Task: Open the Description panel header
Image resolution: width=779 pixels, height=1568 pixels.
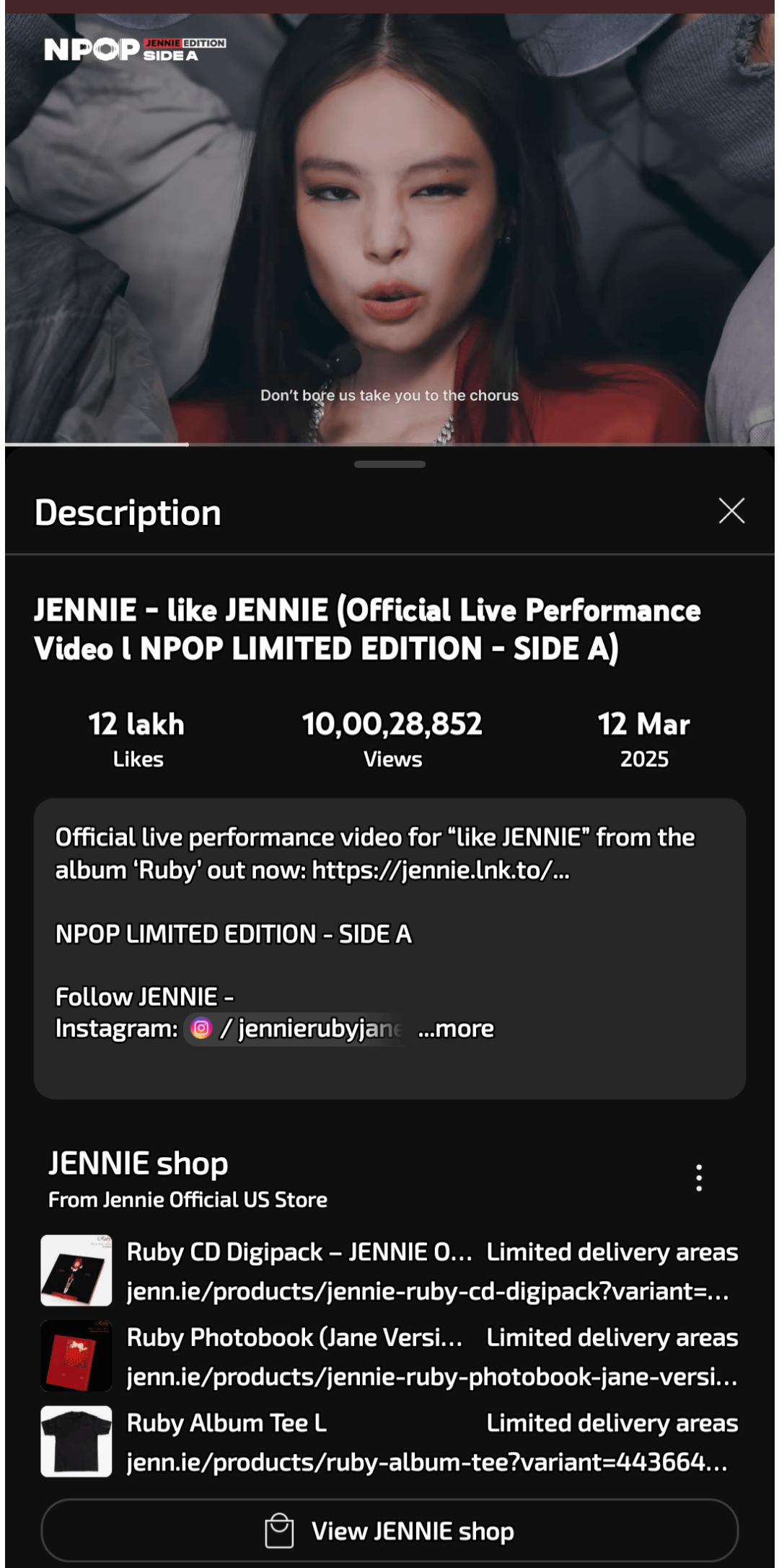Action: click(127, 513)
